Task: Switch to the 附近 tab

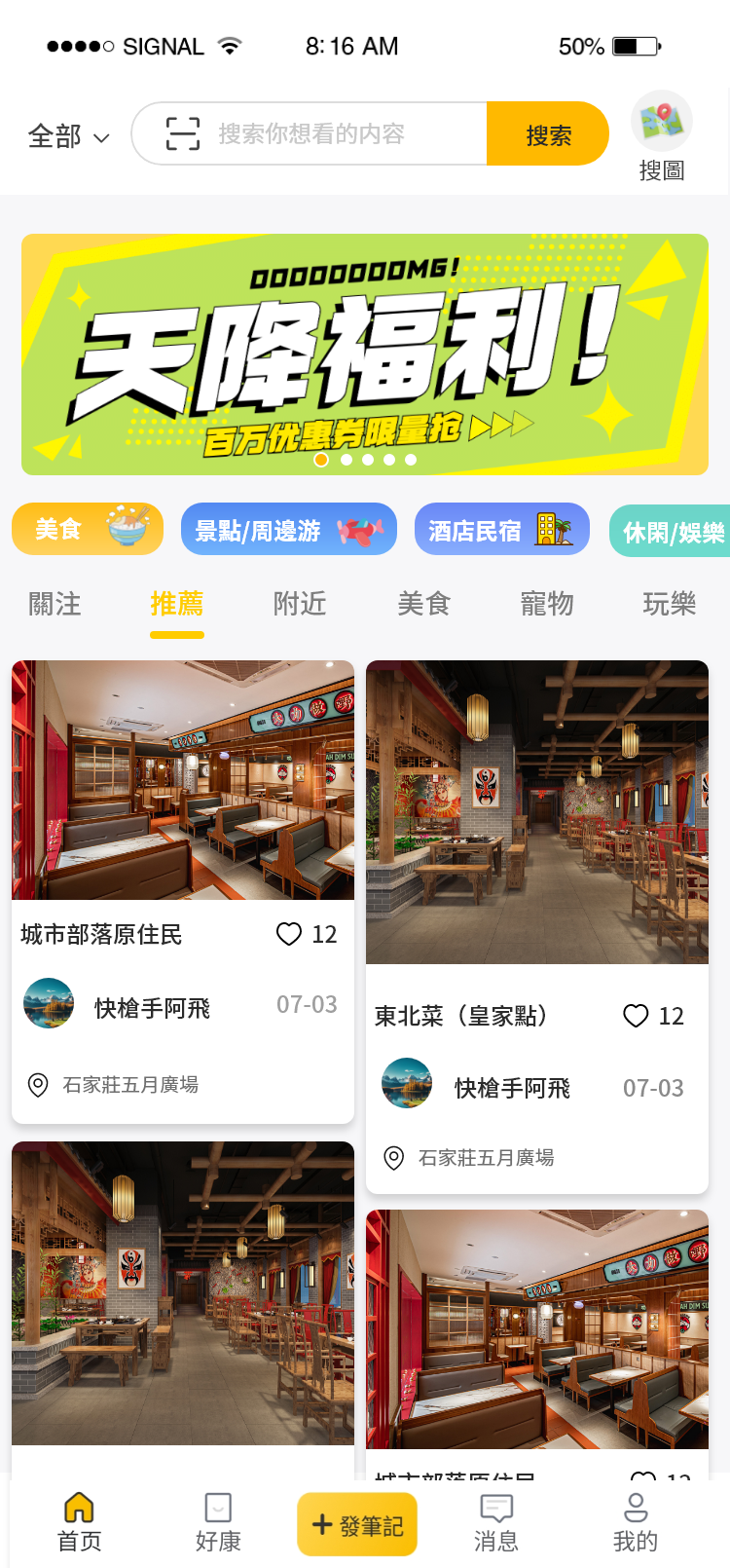Action: pos(300,604)
